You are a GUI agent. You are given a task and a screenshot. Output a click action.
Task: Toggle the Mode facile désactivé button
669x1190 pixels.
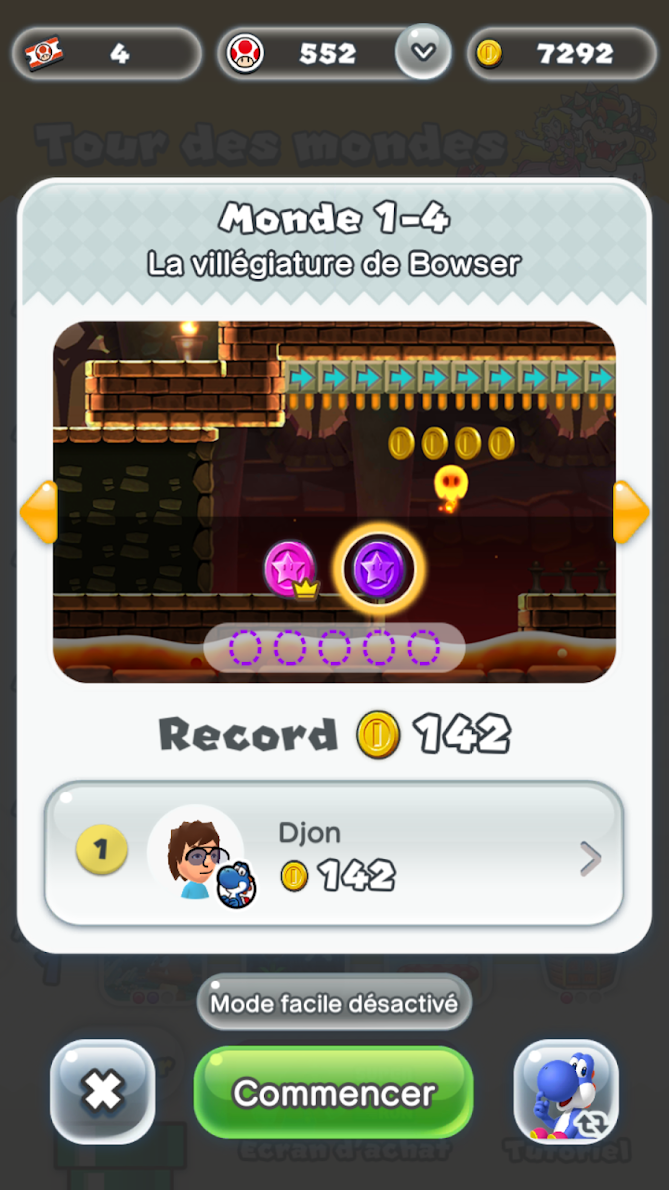pyautogui.click(x=334, y=1002)
